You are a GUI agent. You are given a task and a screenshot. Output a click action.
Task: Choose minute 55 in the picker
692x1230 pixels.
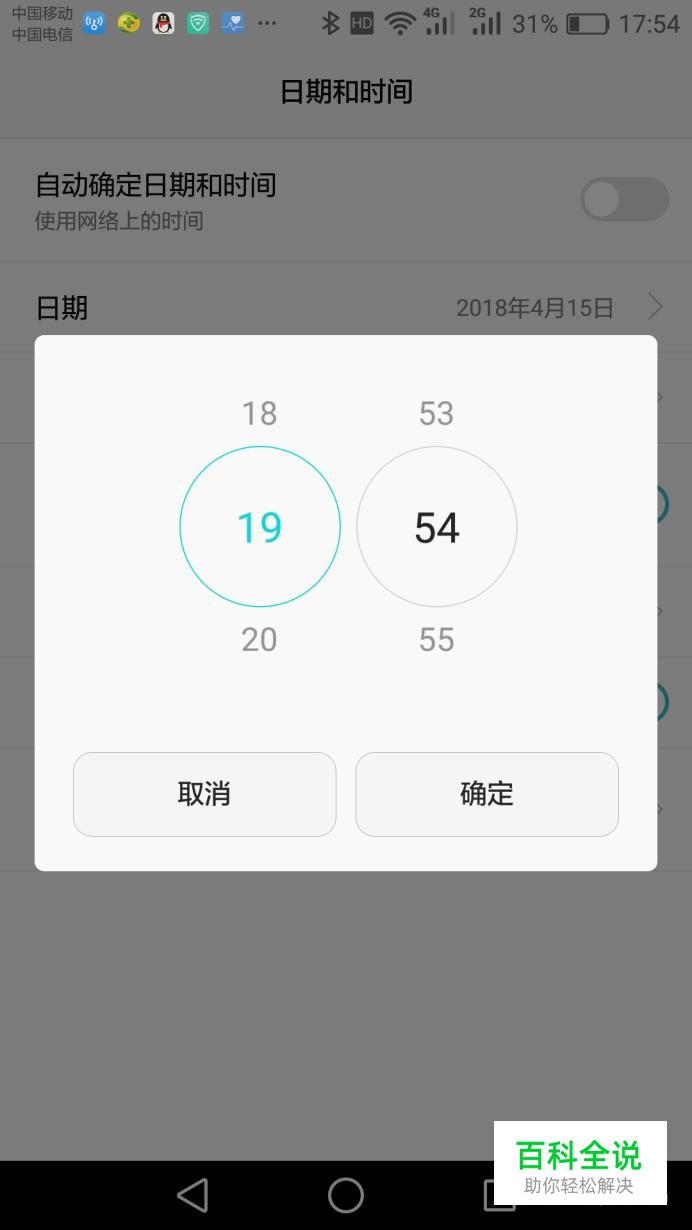[x=436, y=639]
